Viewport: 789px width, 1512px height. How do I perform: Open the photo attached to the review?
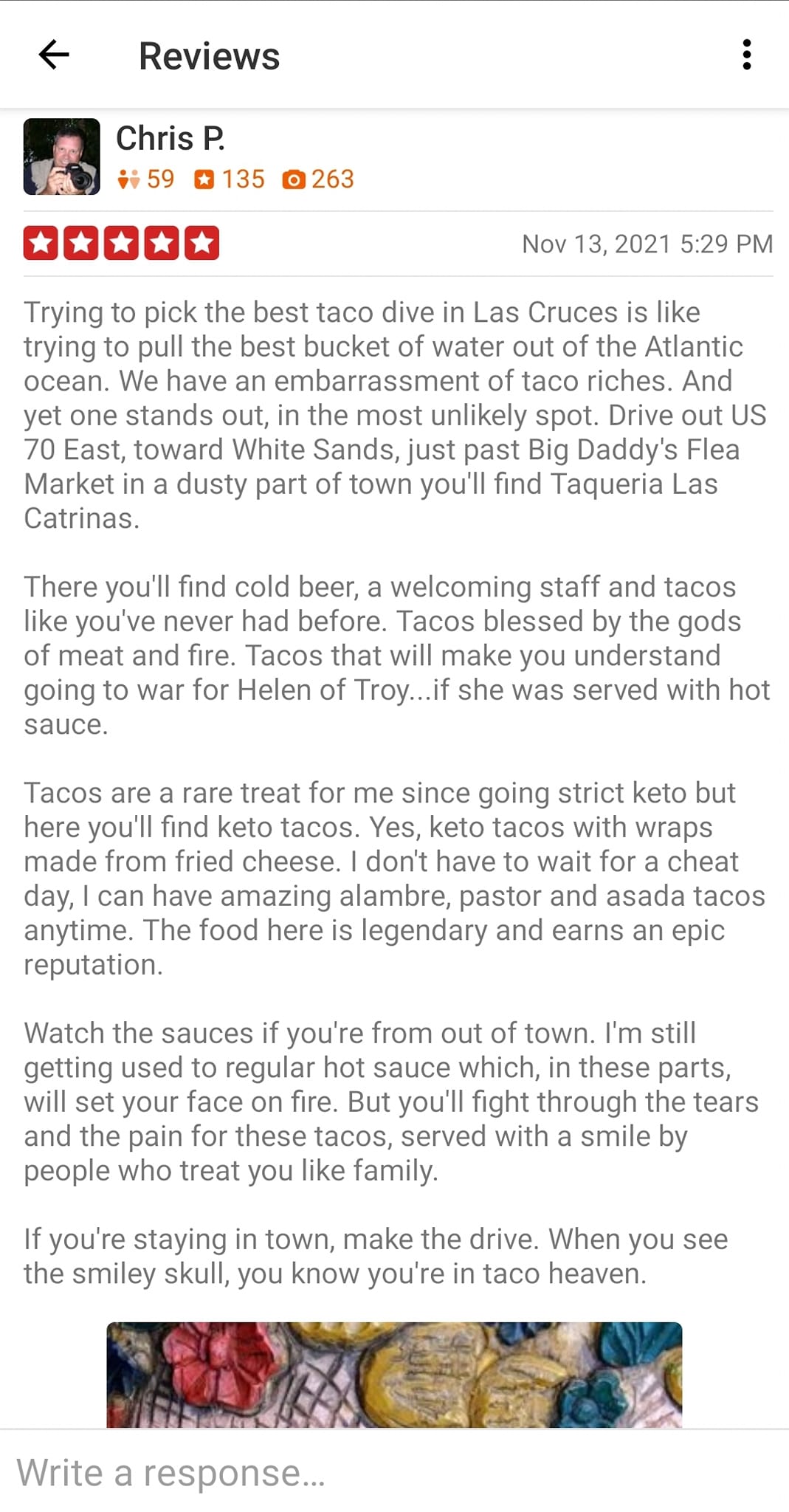[394, 1373]
